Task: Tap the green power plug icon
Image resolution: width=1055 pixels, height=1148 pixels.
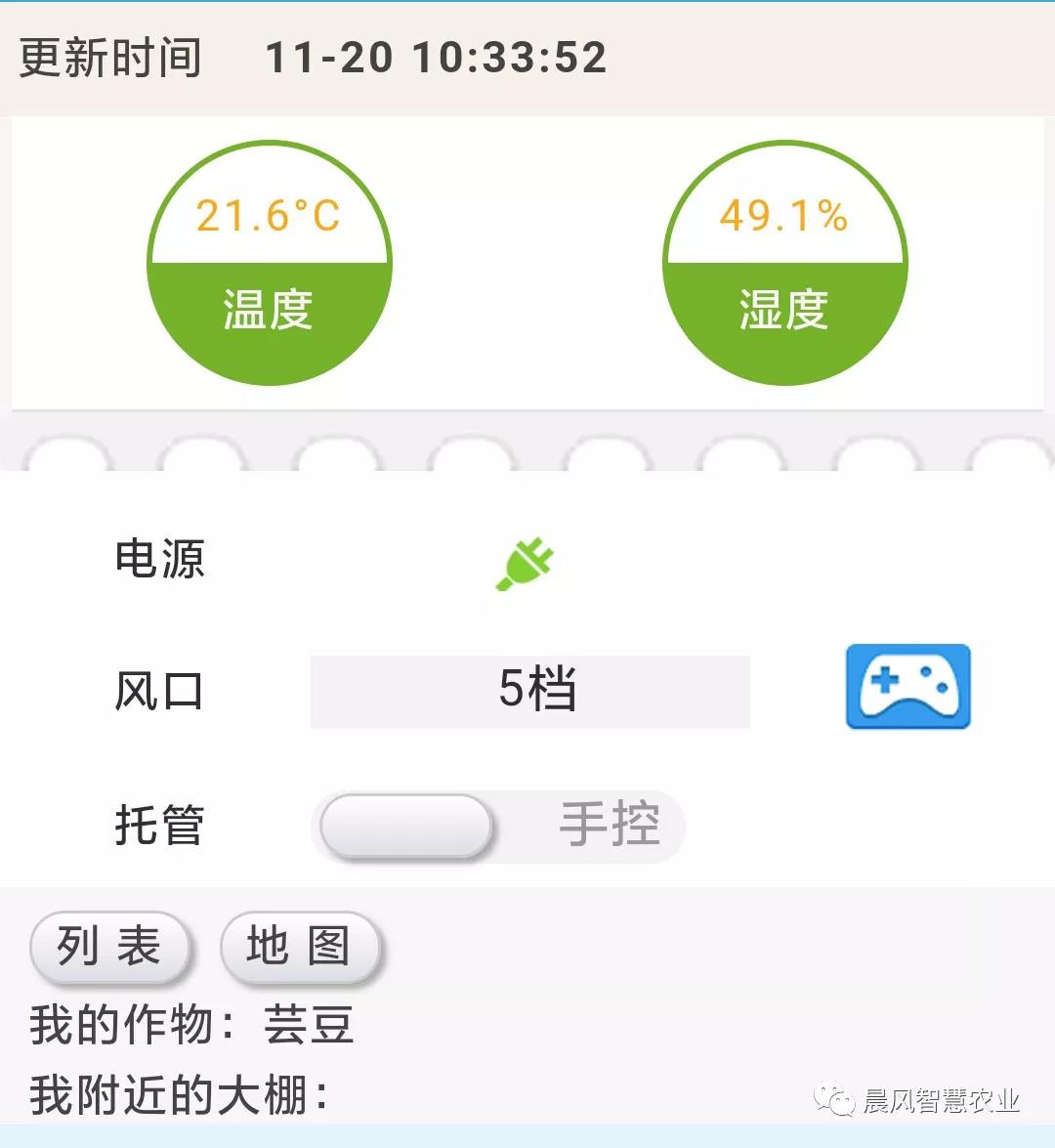Action: (x=525, y=566)
